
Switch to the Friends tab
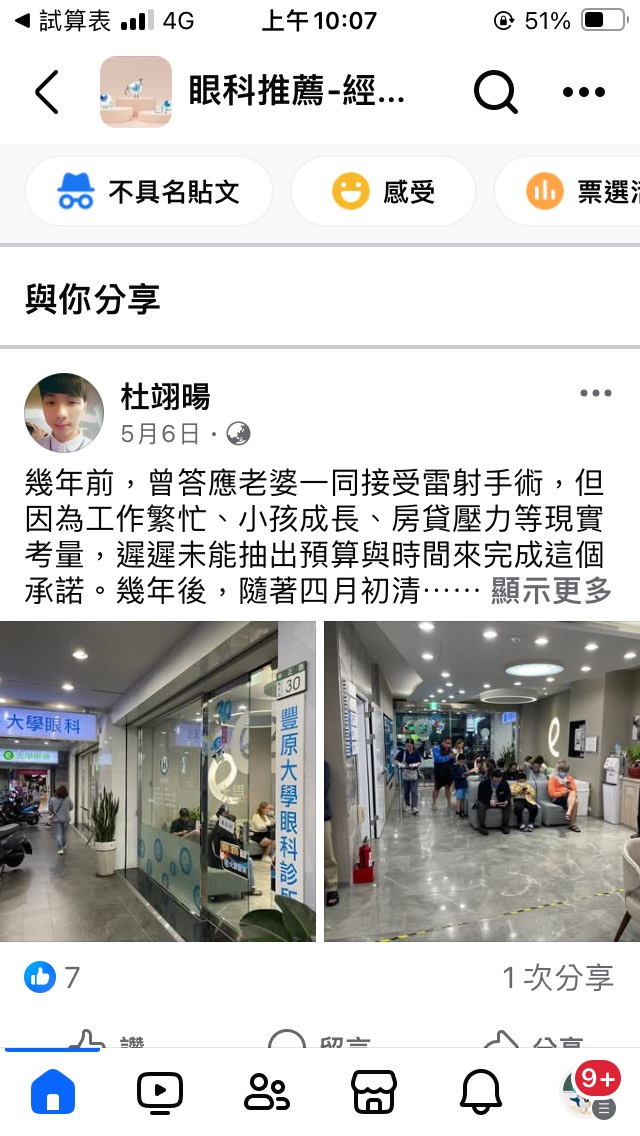tap(267, 1092)
